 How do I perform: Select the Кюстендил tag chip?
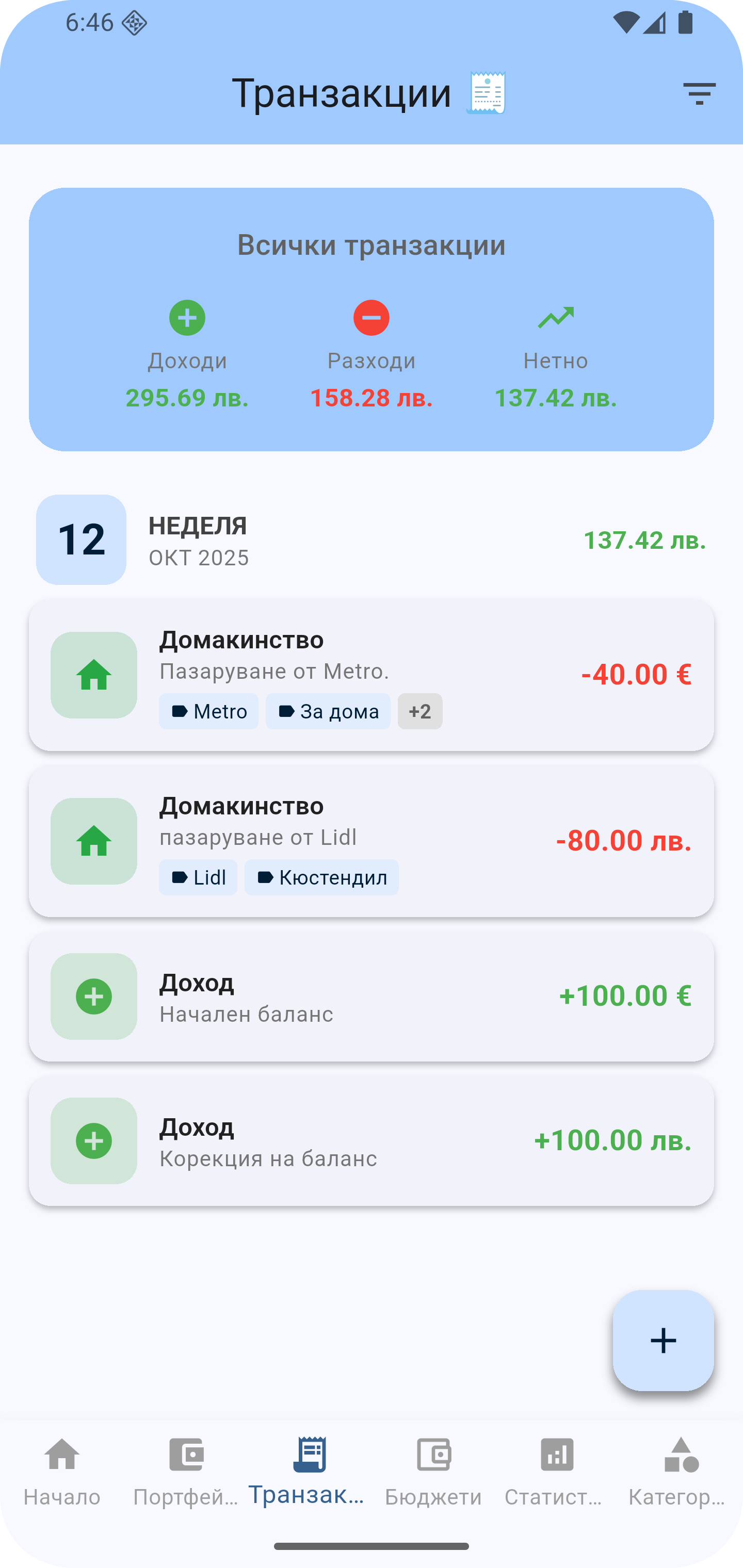point(321,877)
